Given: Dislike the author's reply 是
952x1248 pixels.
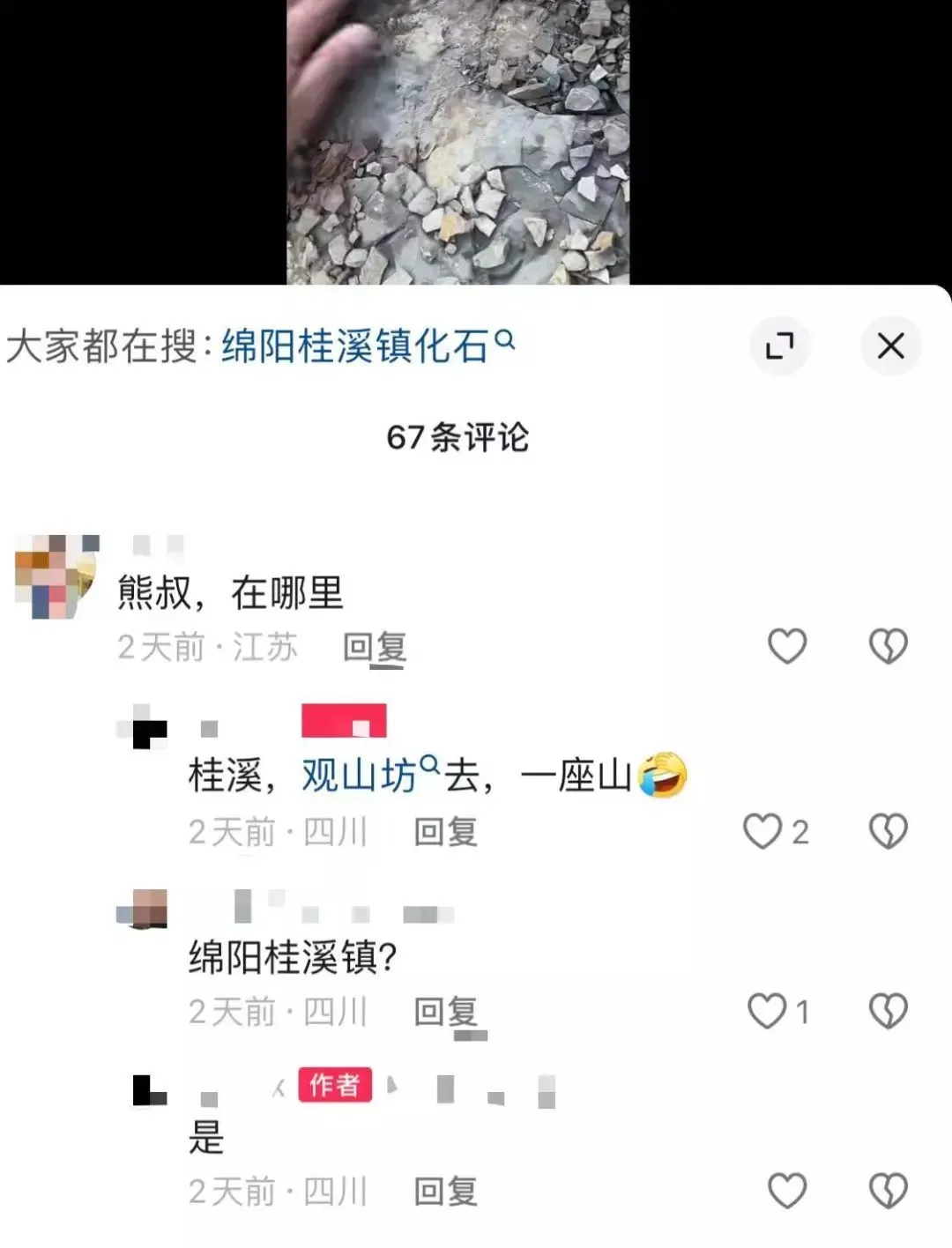Looking at the screenshot, I should point(888,1191).
